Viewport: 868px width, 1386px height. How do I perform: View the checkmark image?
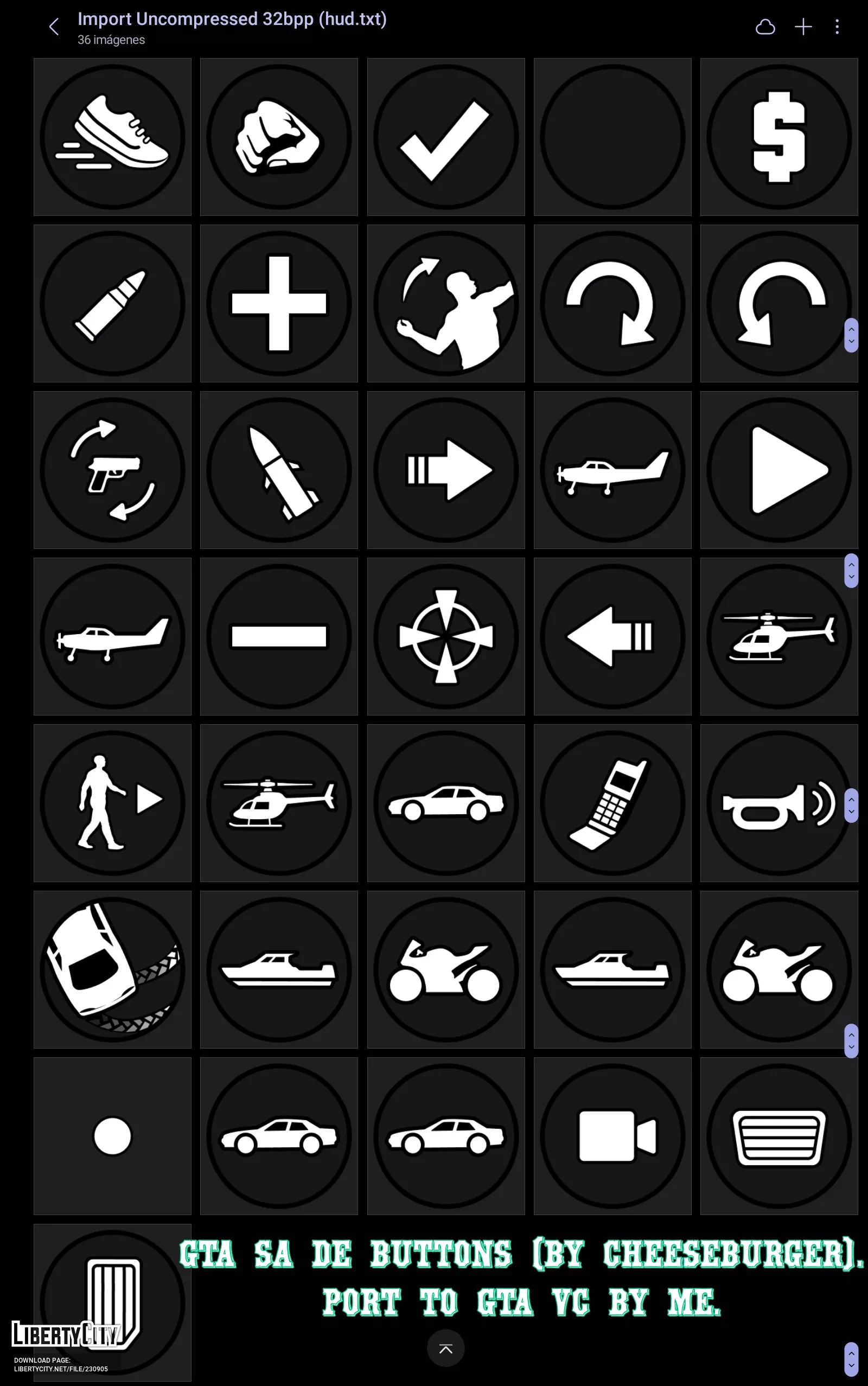[x=445, y=137]
